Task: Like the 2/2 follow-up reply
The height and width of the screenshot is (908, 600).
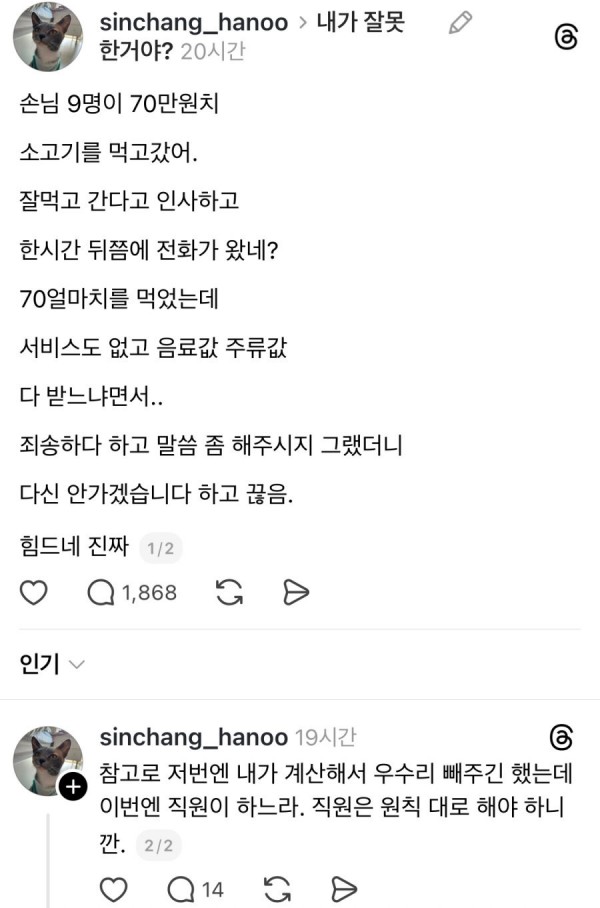Action: click(x=115, y=888)
